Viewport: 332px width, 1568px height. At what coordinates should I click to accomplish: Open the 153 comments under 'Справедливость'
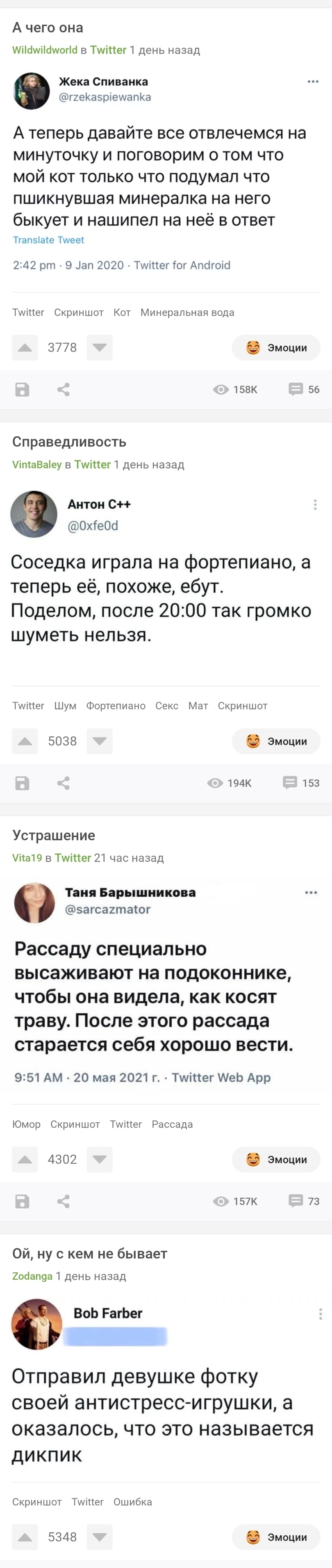[301, 783]
